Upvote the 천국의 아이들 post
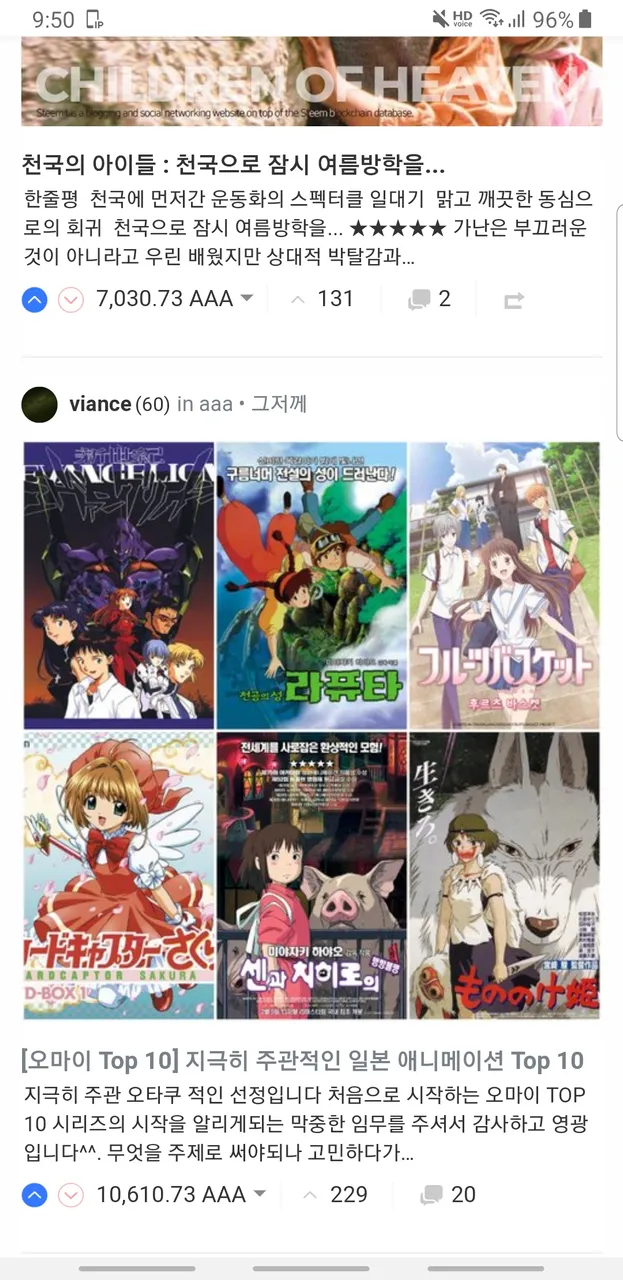 tap(34, 299)
